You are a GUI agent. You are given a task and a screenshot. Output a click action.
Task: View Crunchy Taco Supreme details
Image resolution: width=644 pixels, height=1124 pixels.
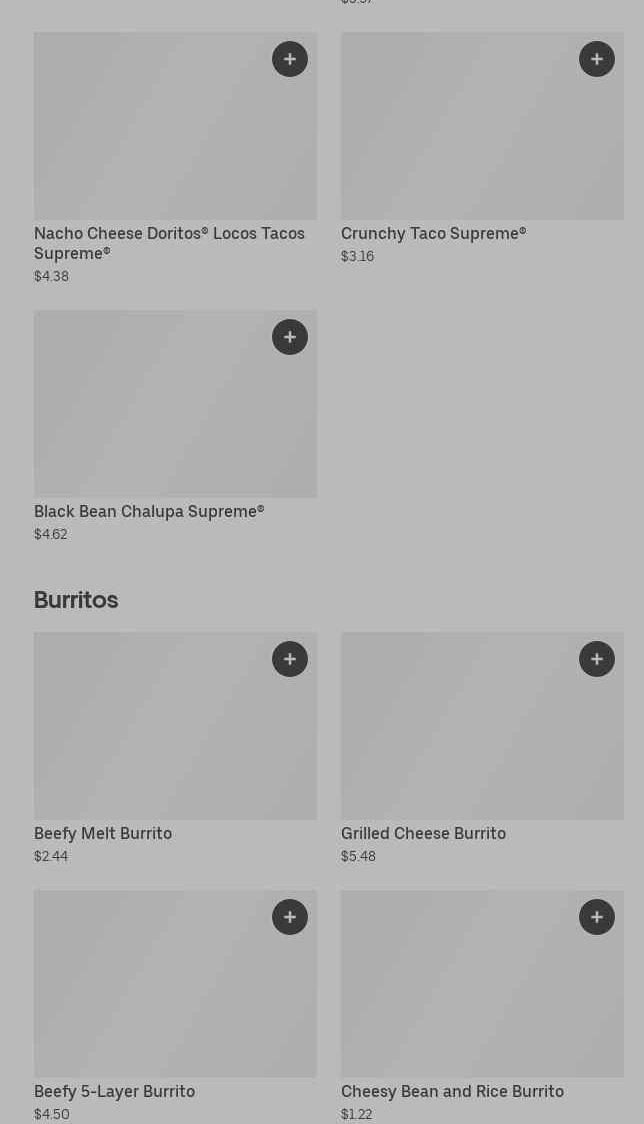[460, 140]
